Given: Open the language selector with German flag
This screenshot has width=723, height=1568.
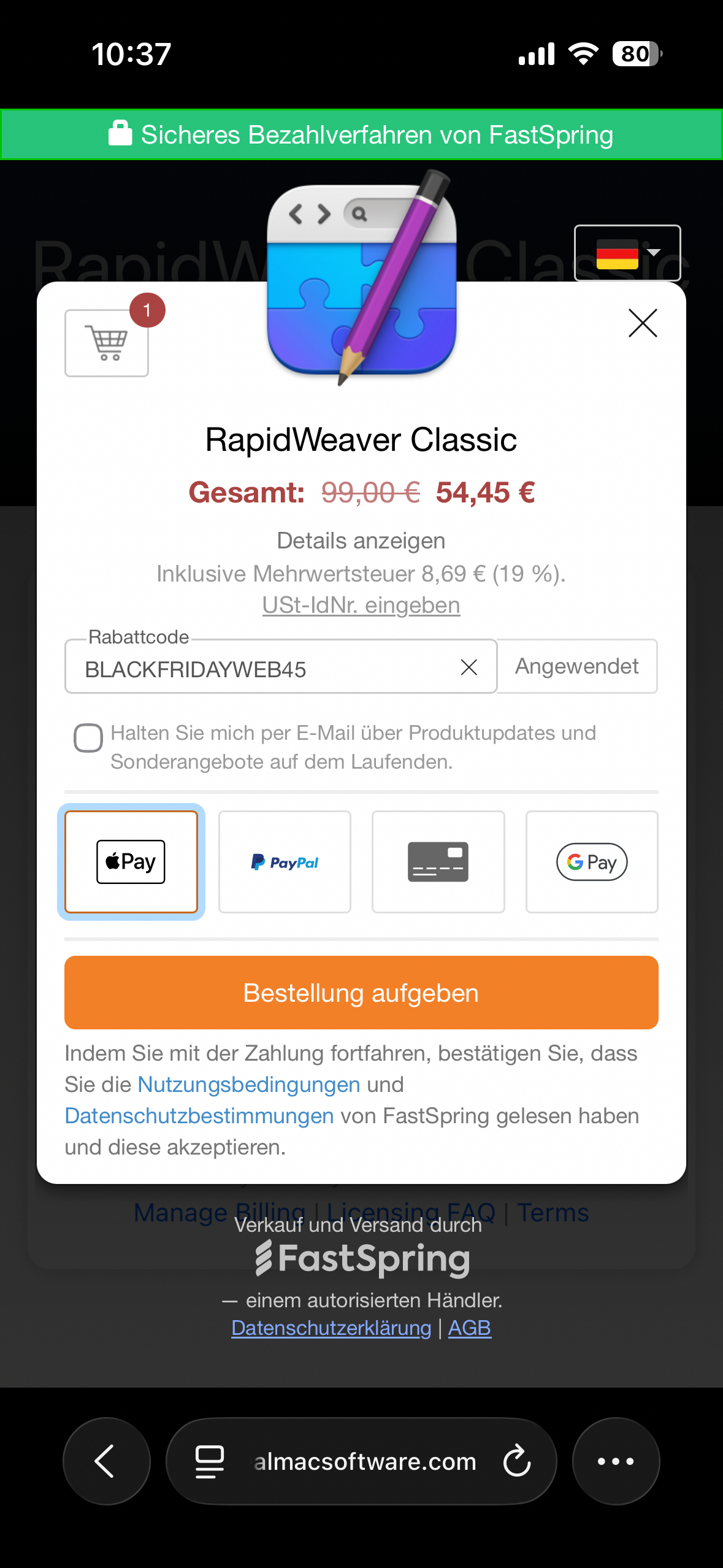Looking at the screenshot, I should pyautogui.click(x=627, y=253).
